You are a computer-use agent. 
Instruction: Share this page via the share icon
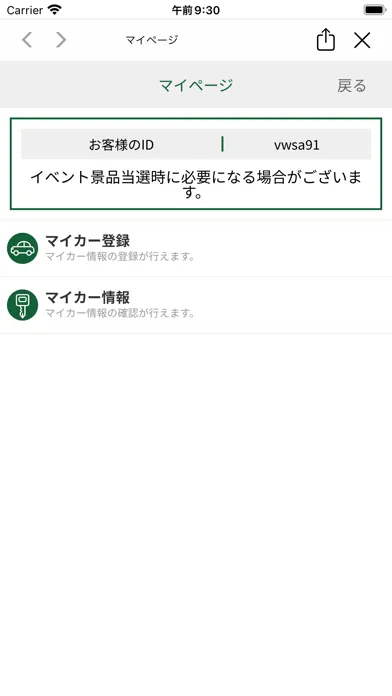tap(325, 40)
